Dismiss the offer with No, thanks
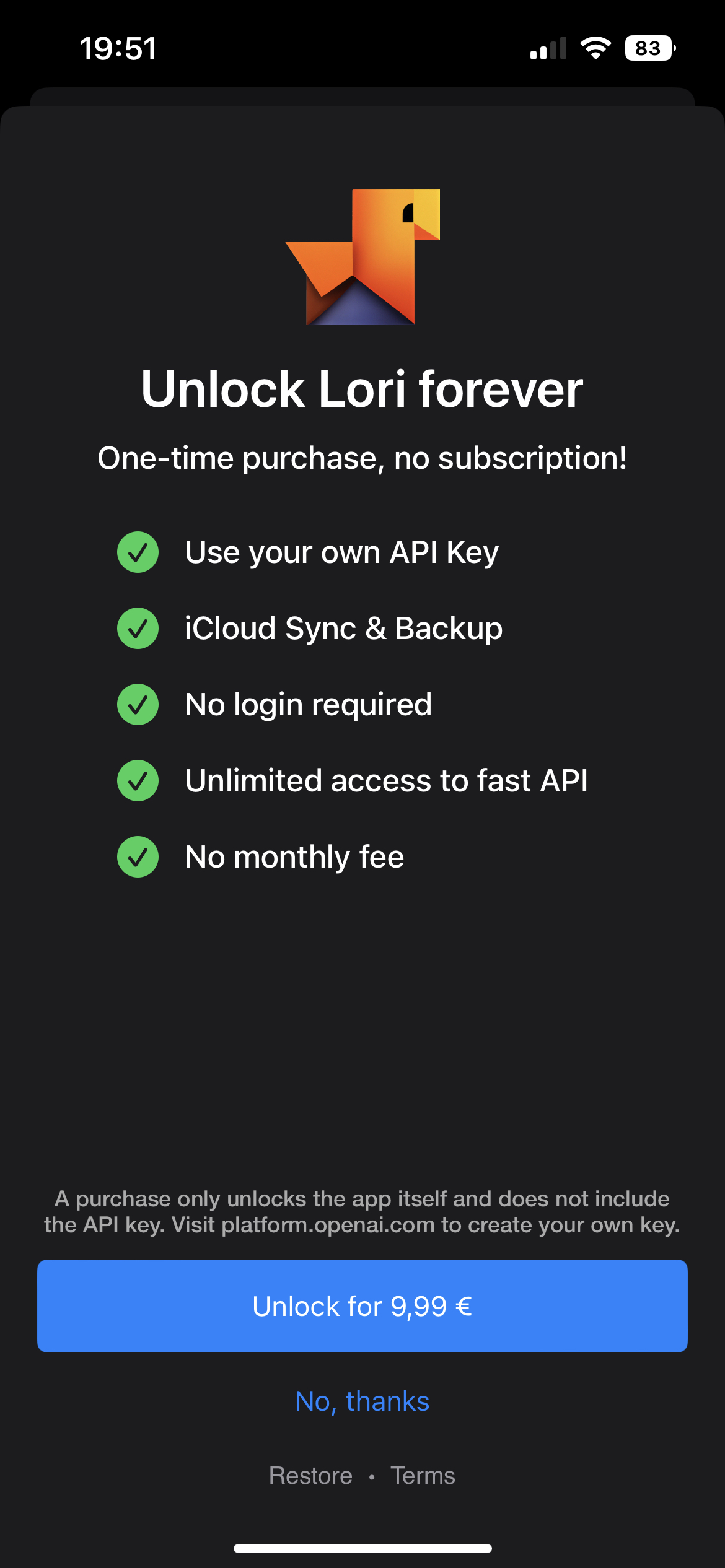Viewport: 725px width, 1568px height. tap(362, 1401)
